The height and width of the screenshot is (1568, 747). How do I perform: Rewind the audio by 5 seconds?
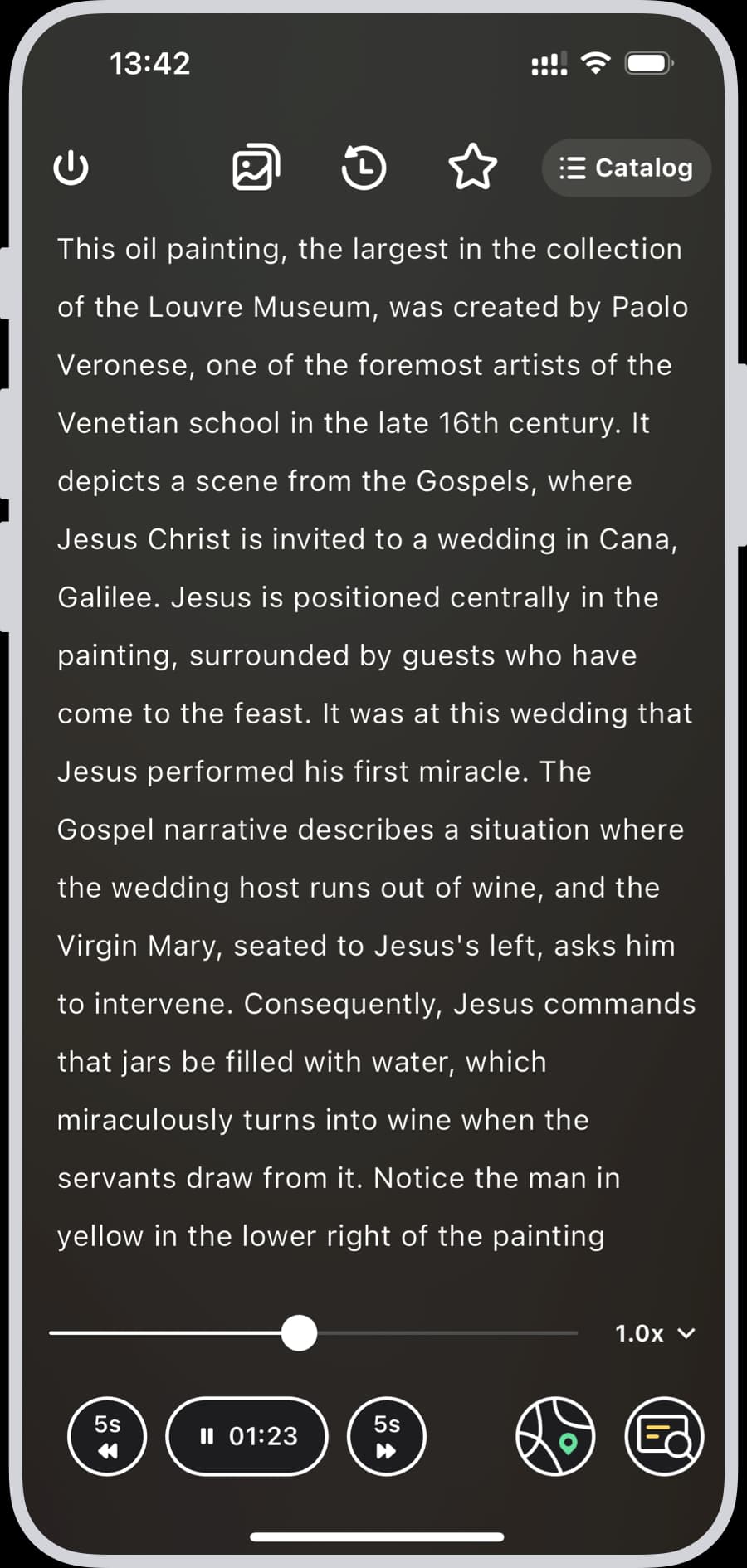(107, 1436)
